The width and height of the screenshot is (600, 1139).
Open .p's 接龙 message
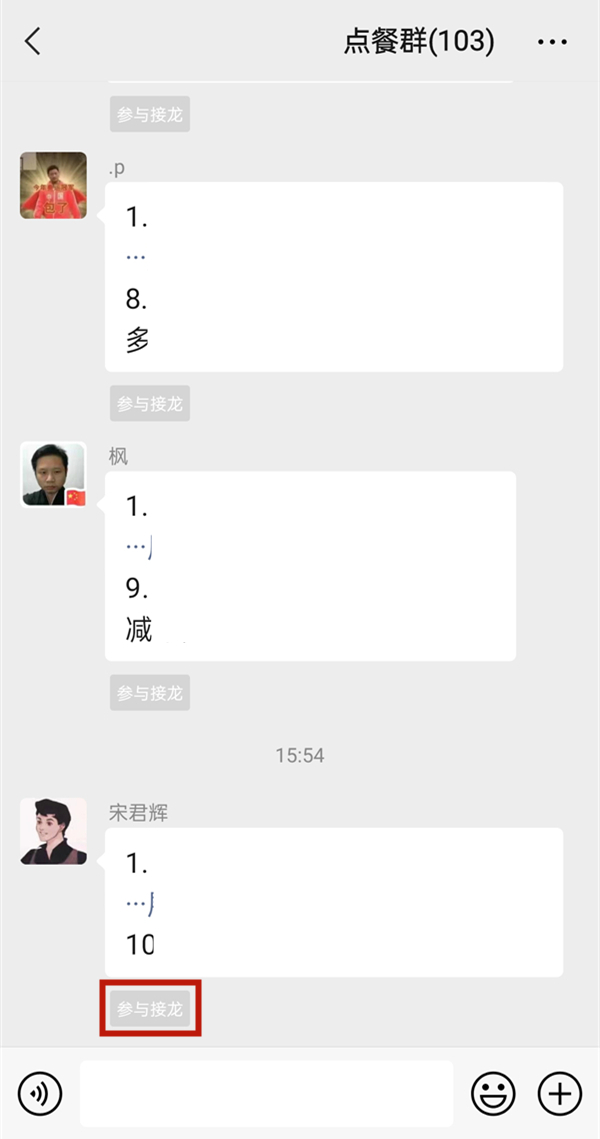[x=333, y=277]
